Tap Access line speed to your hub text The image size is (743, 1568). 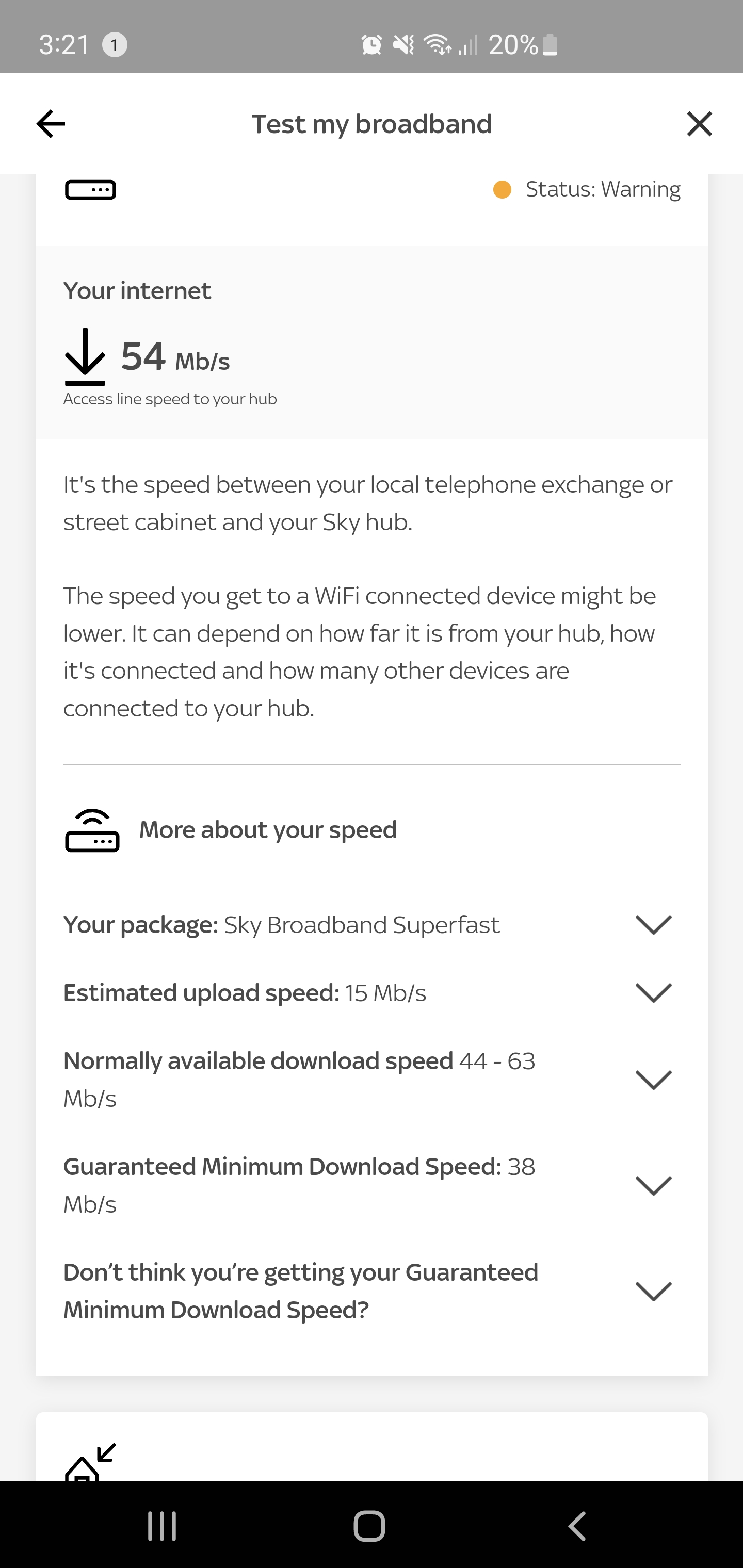click(170, 399)
